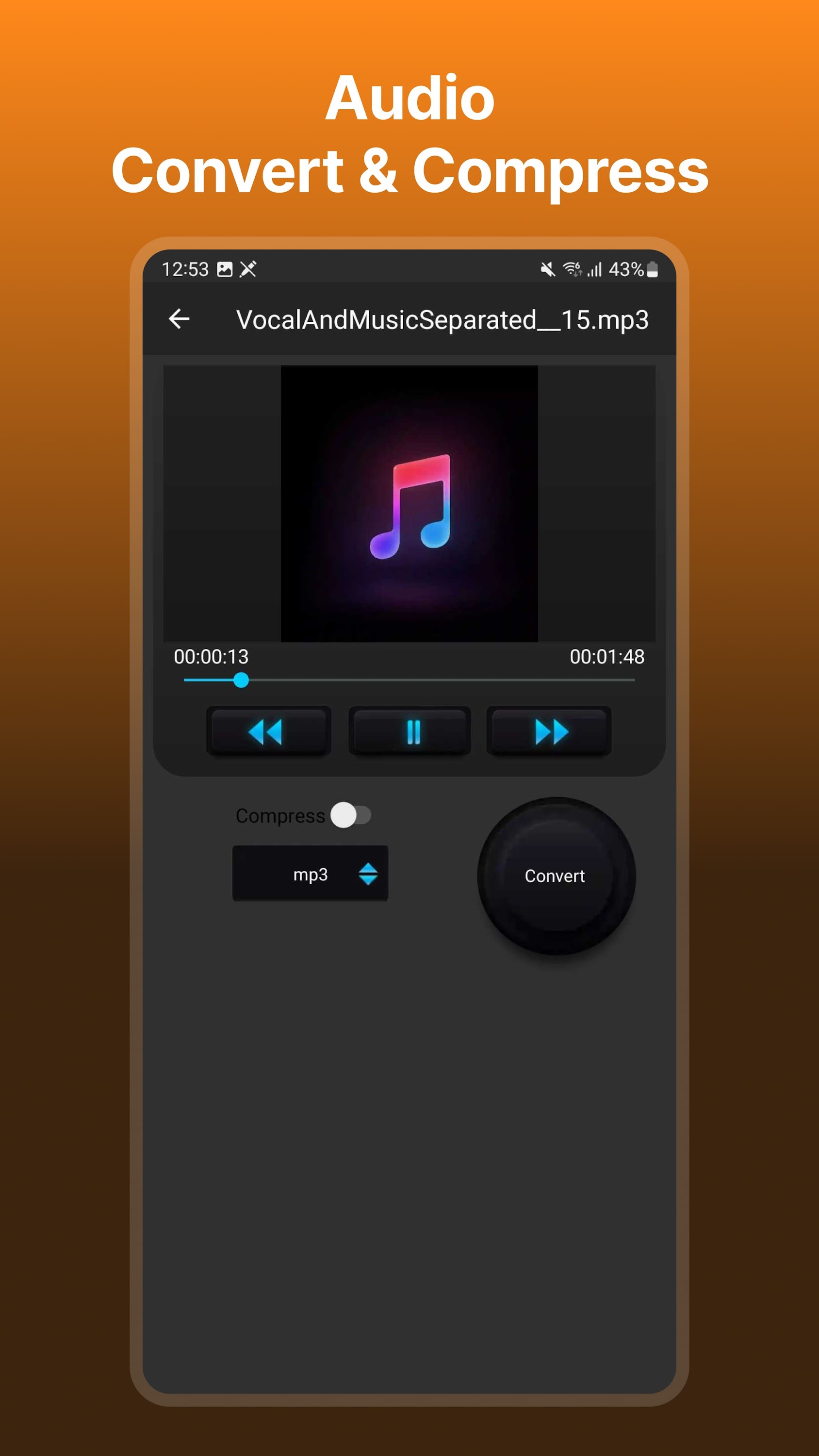The image size is (819, 1456).
Task: Click the fast-forward icon
Action: point(549,731)
